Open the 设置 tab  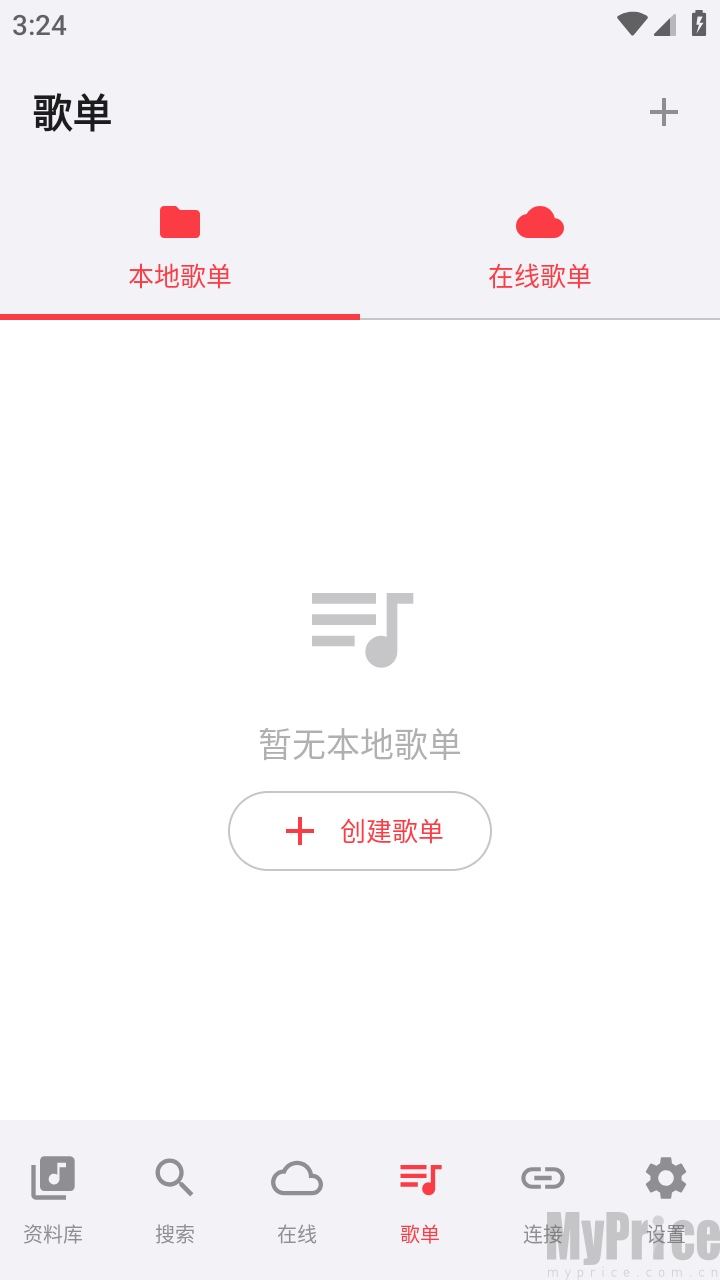666,1199
